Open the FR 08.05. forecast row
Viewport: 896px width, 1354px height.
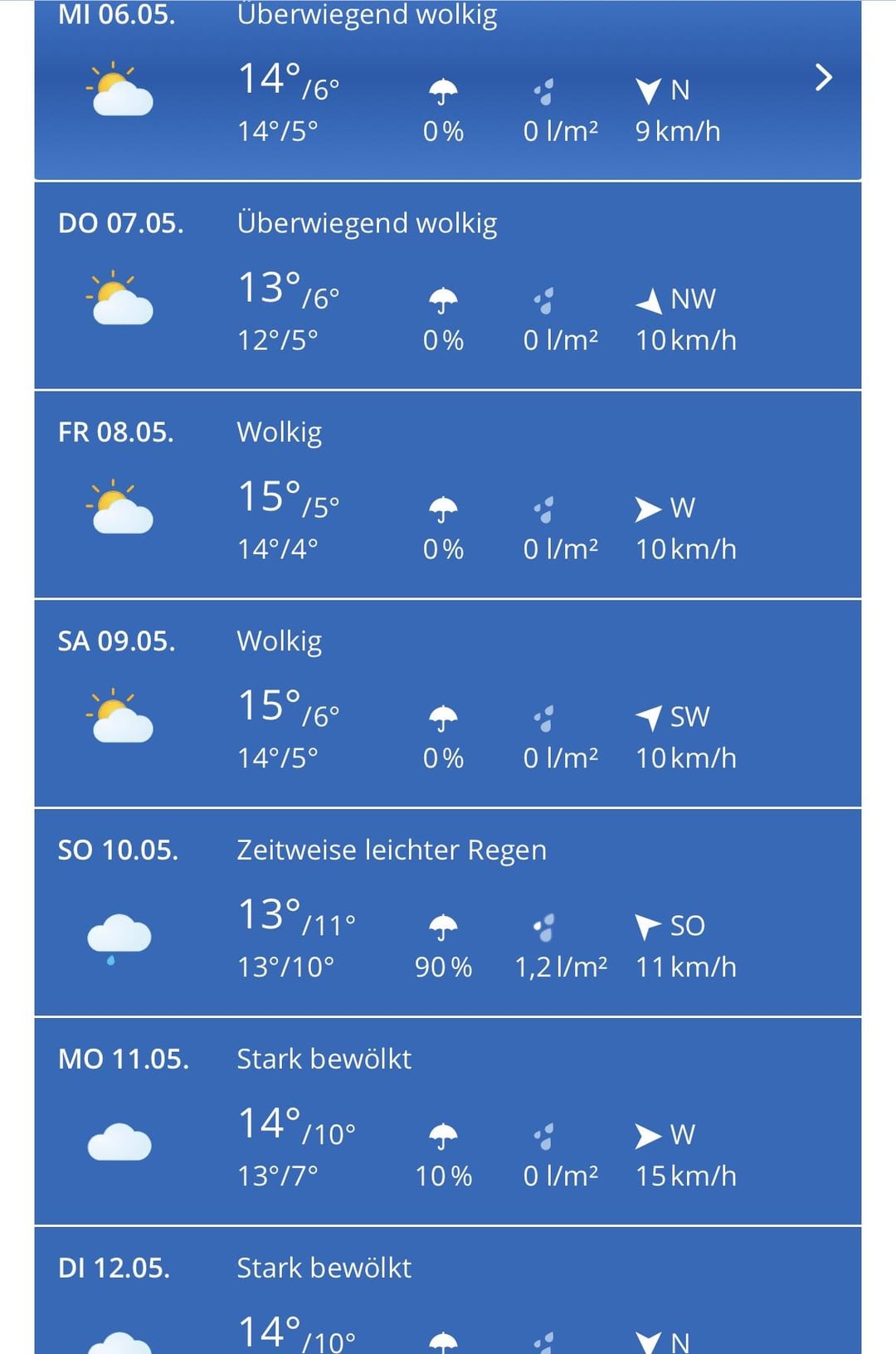pyautogui.click(x=448, y=495)
